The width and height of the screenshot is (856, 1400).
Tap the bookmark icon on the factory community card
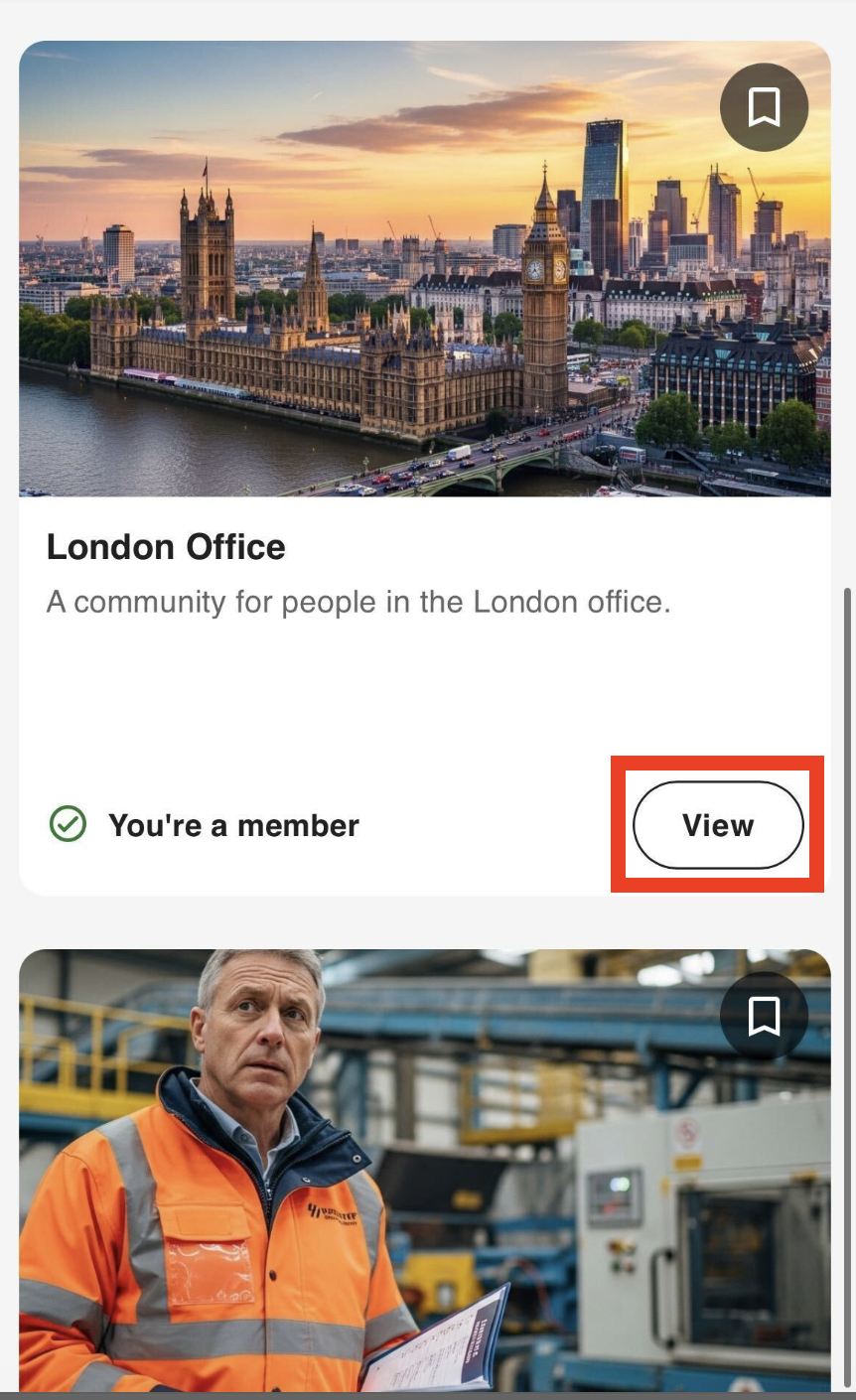tap(764, 1016)
